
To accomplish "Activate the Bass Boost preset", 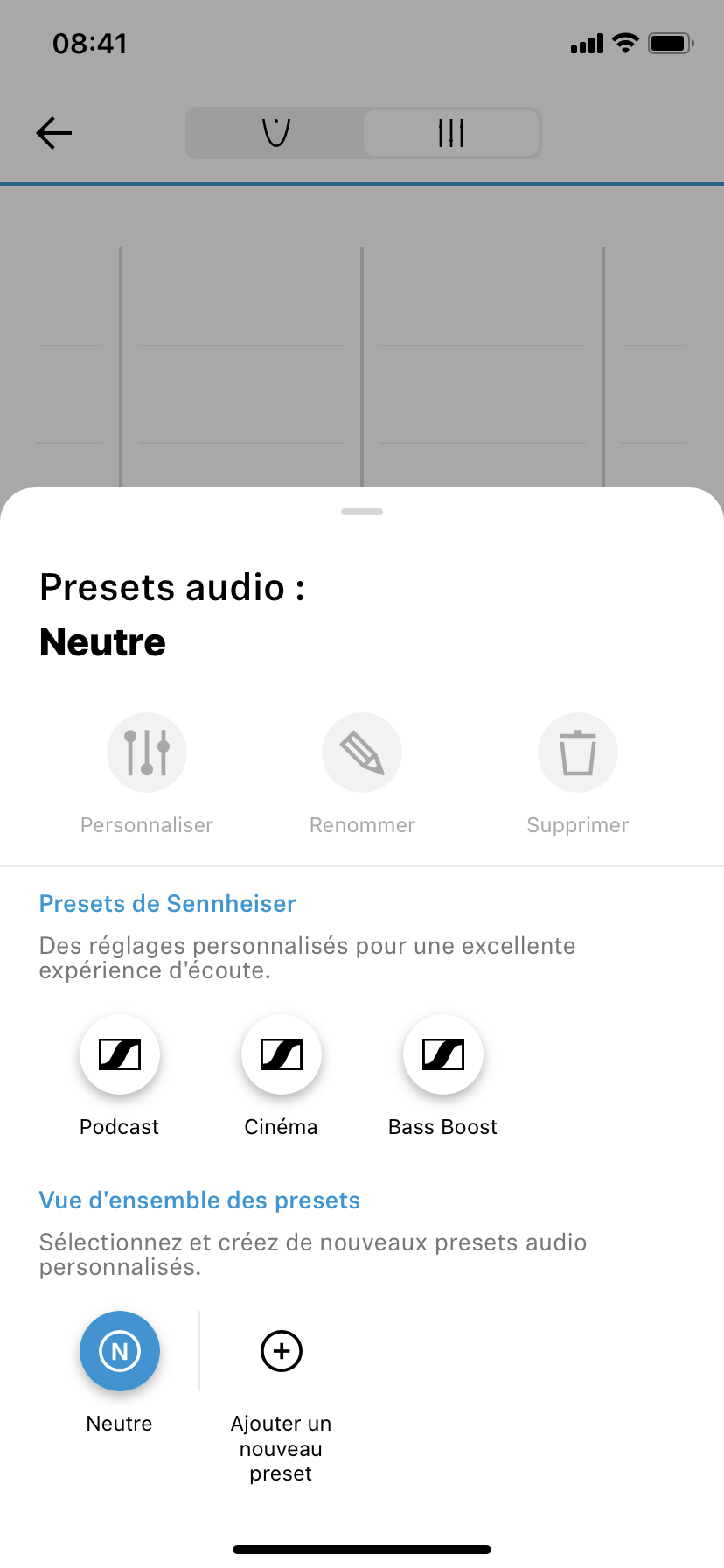I will point(442,1054).
